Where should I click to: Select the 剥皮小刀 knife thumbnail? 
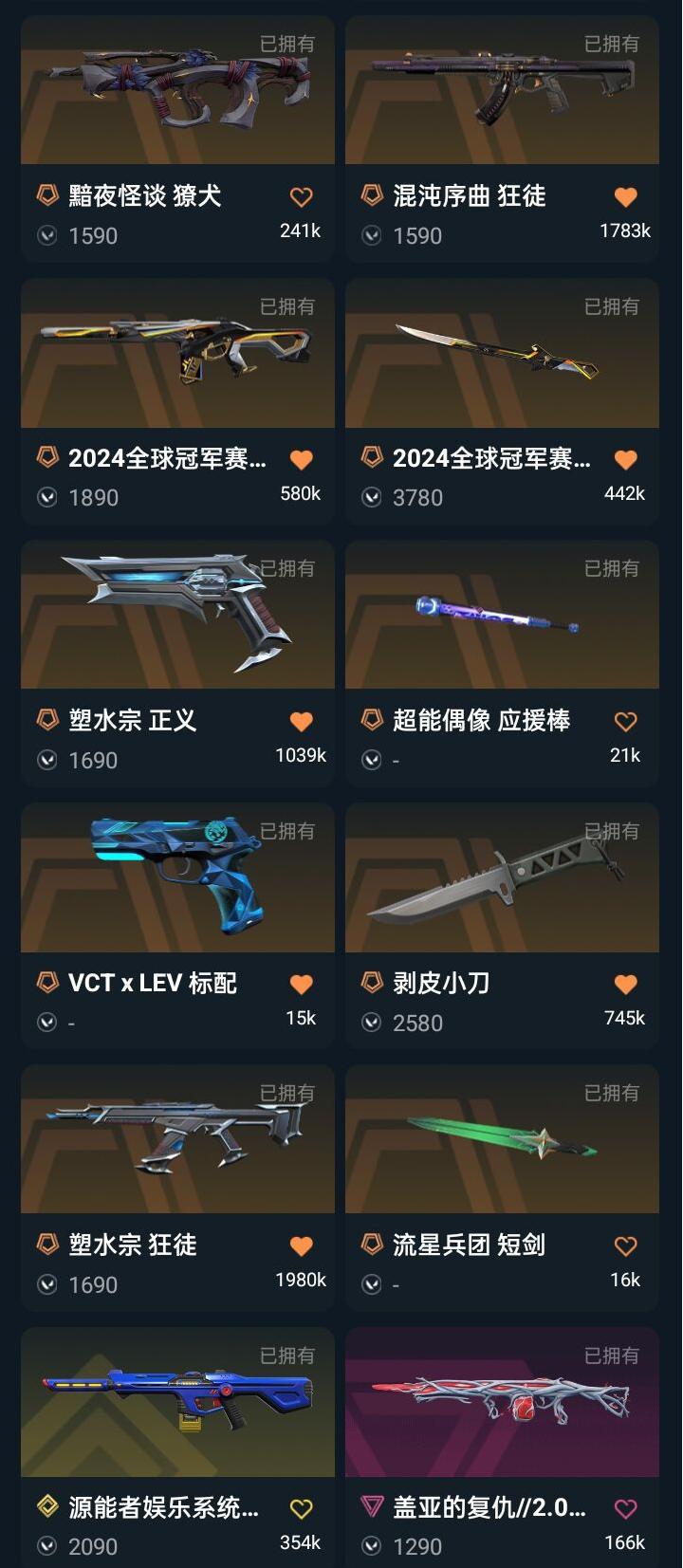[x=501, y=880]
